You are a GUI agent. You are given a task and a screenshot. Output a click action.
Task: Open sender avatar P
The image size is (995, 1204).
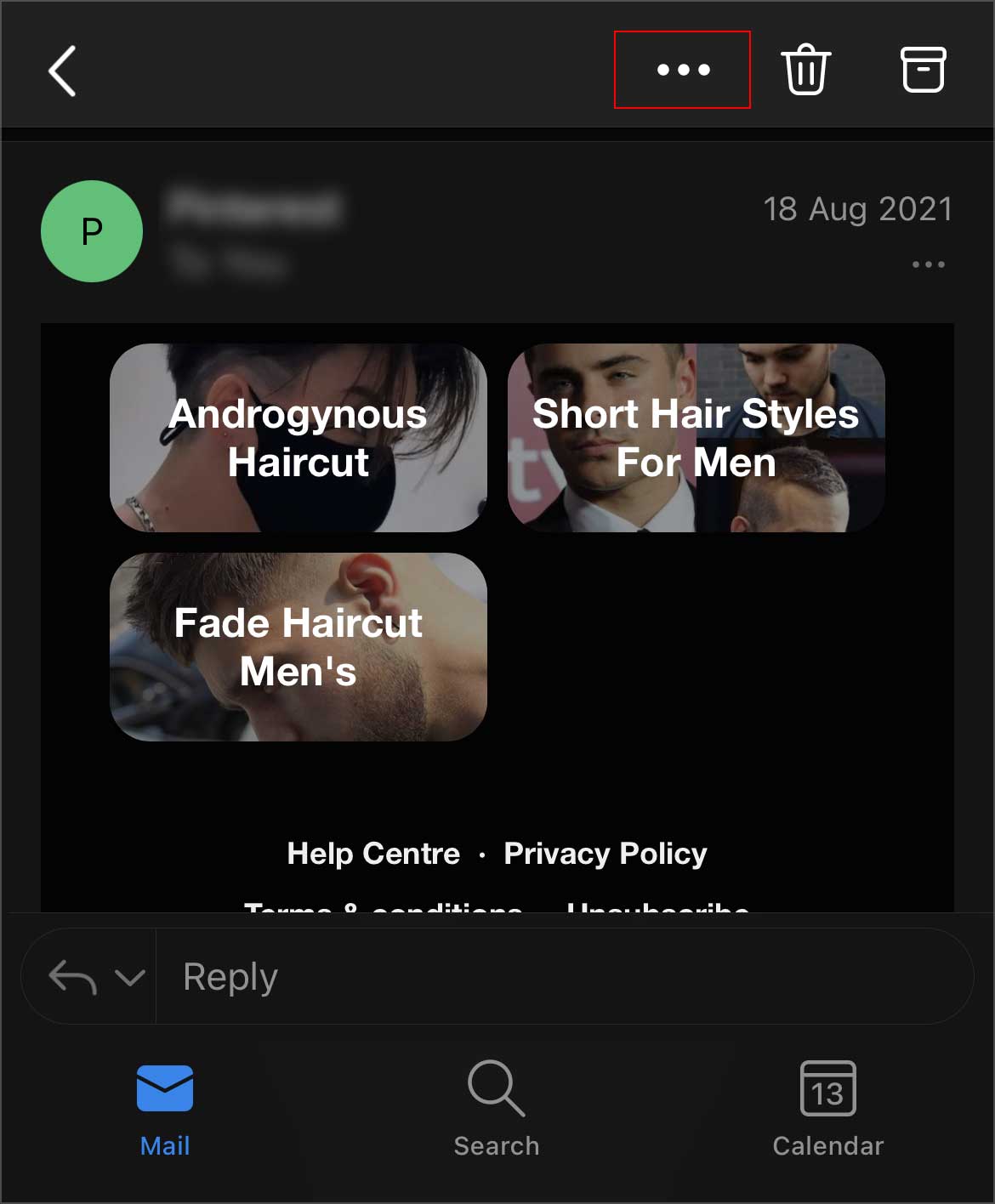coord(92,231)
